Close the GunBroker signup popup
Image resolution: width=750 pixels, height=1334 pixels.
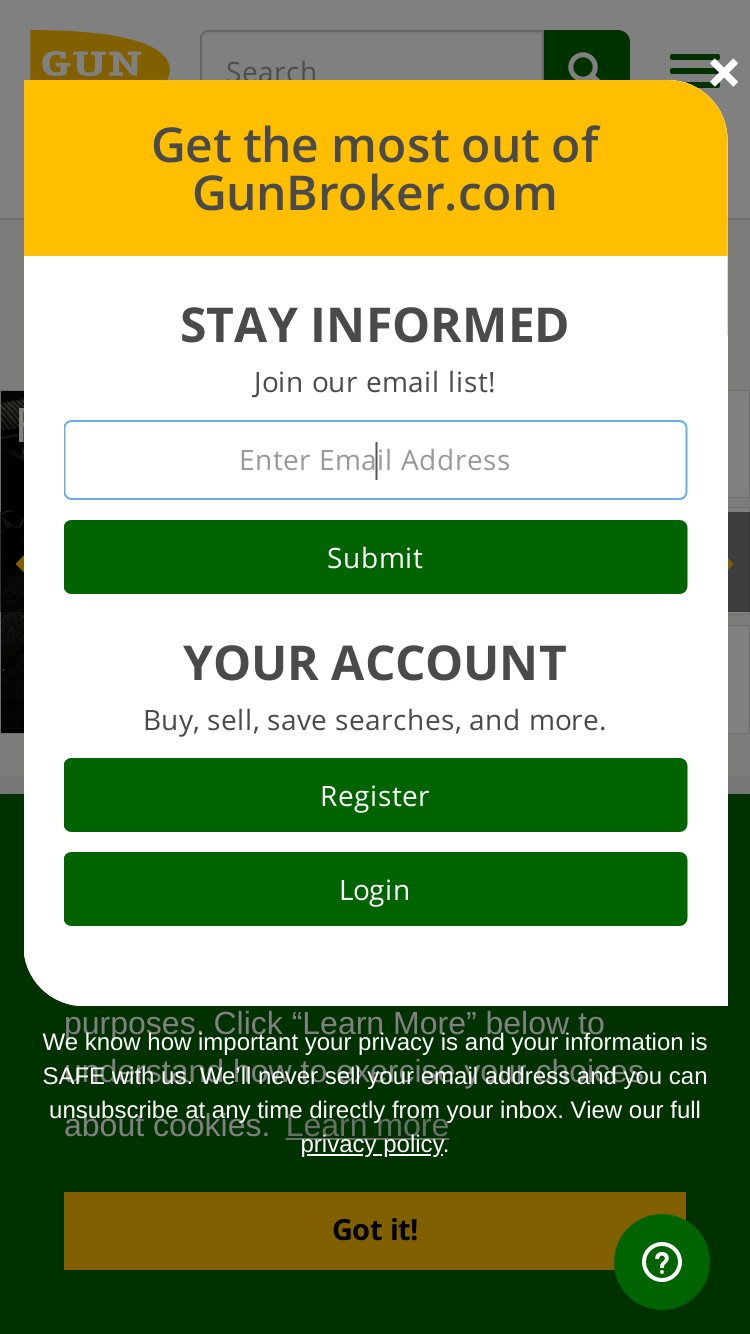[724, 72]
